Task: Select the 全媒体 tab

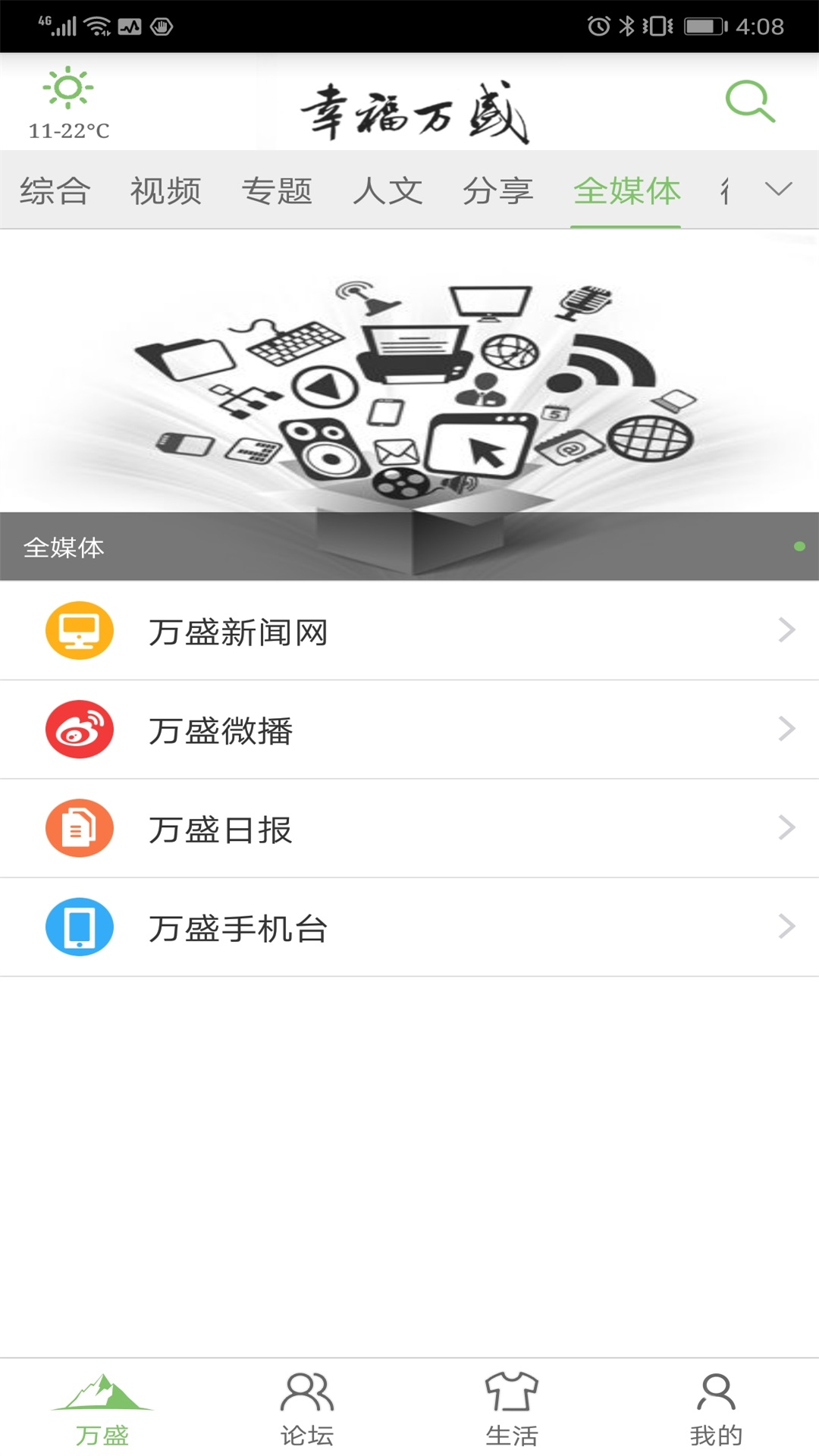Action: 626,191
